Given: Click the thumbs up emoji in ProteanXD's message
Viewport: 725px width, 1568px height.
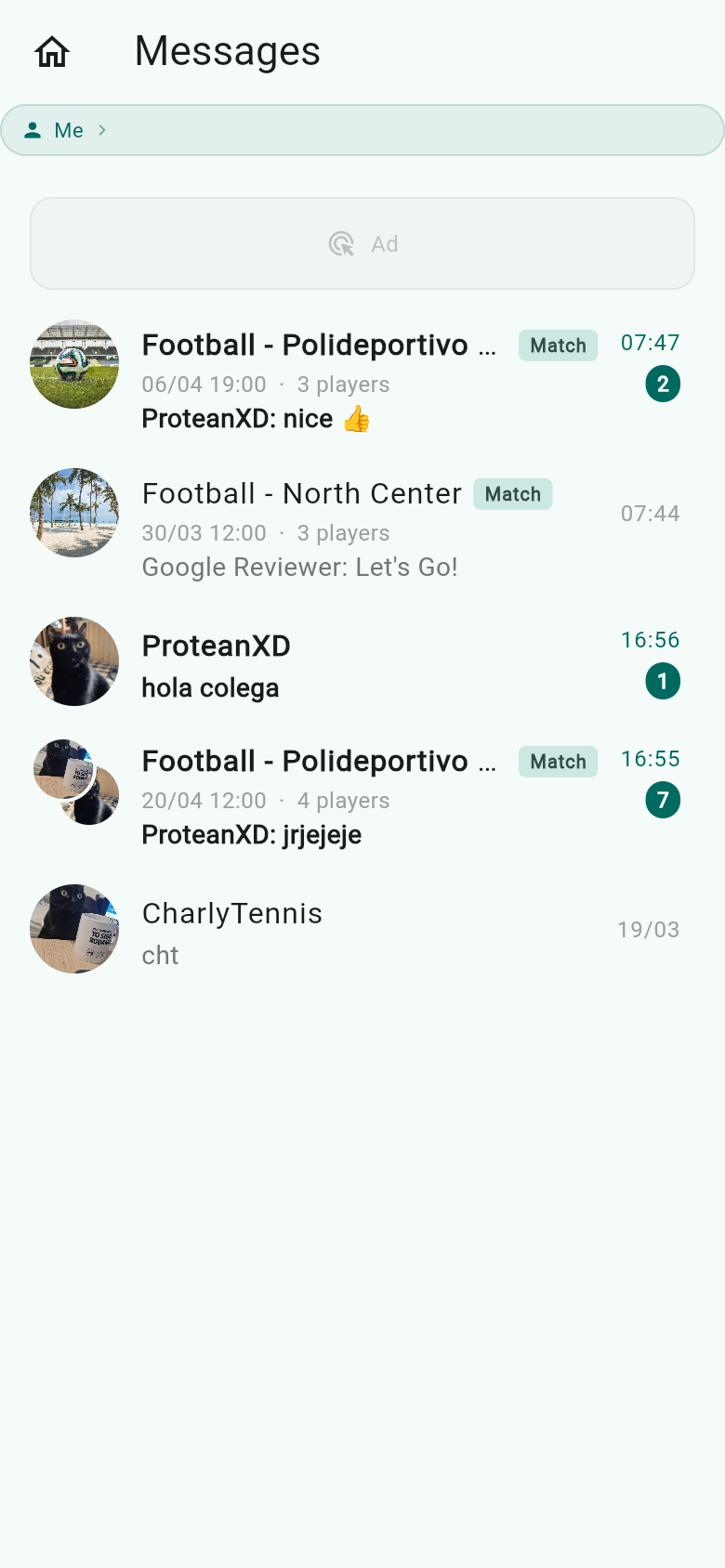Looking at the screenshot, I should [356, 419].
